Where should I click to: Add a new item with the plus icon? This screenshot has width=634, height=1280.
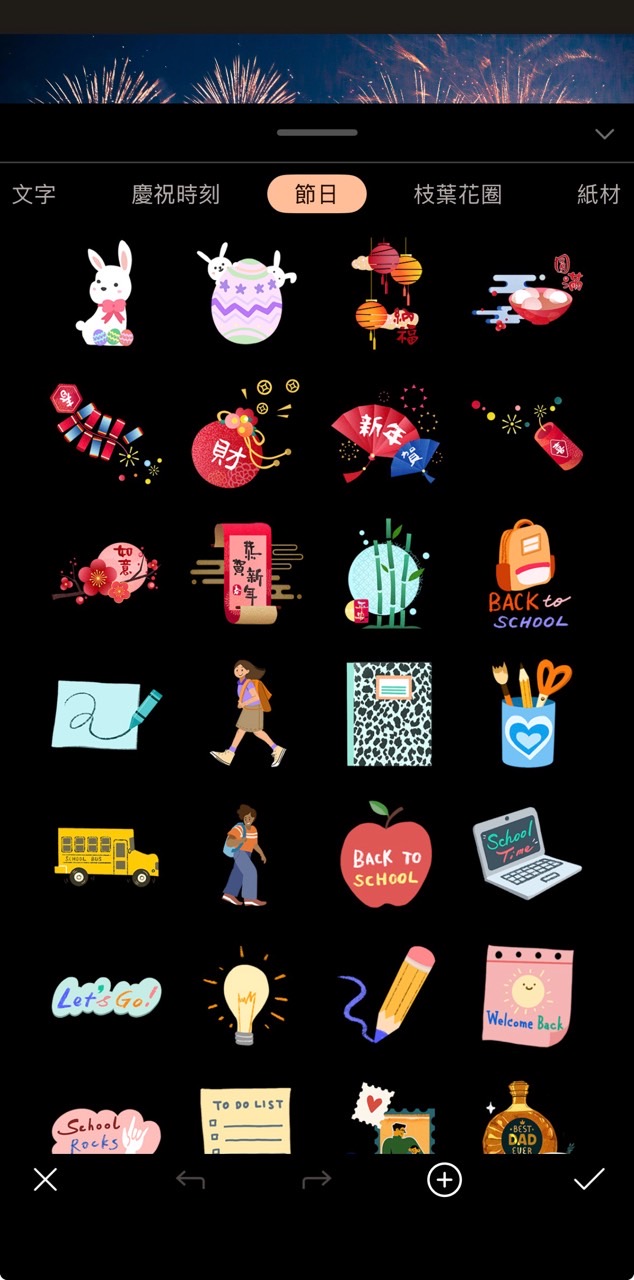[444, 1180]
